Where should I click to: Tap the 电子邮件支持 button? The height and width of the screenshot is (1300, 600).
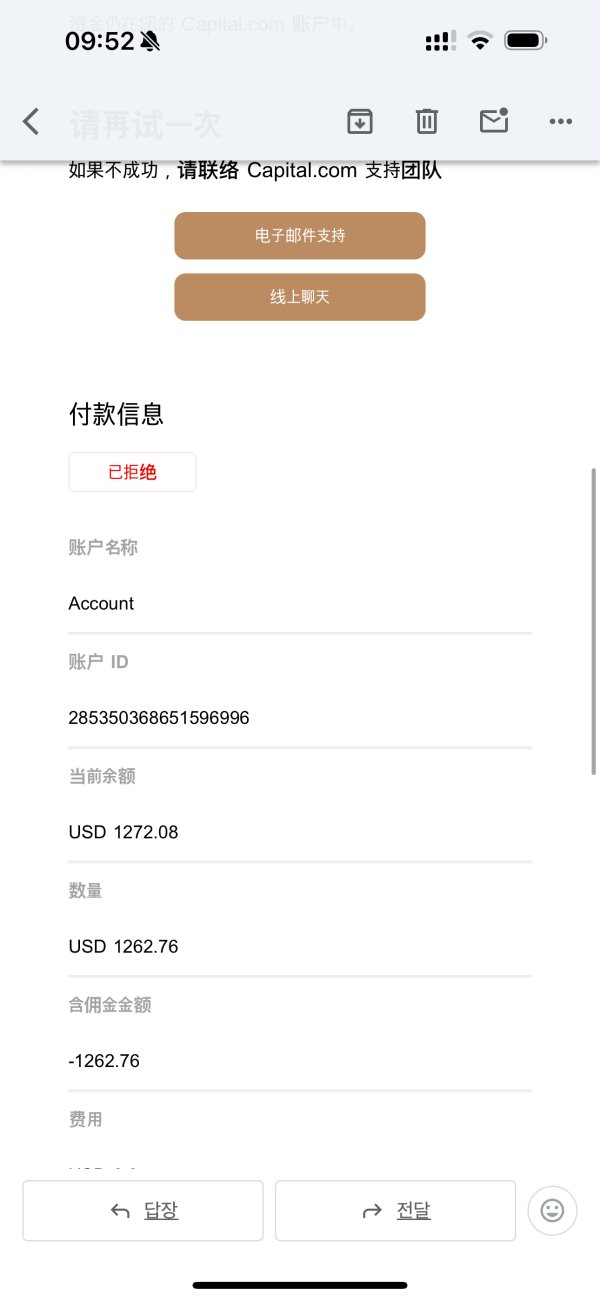point(300,236)
